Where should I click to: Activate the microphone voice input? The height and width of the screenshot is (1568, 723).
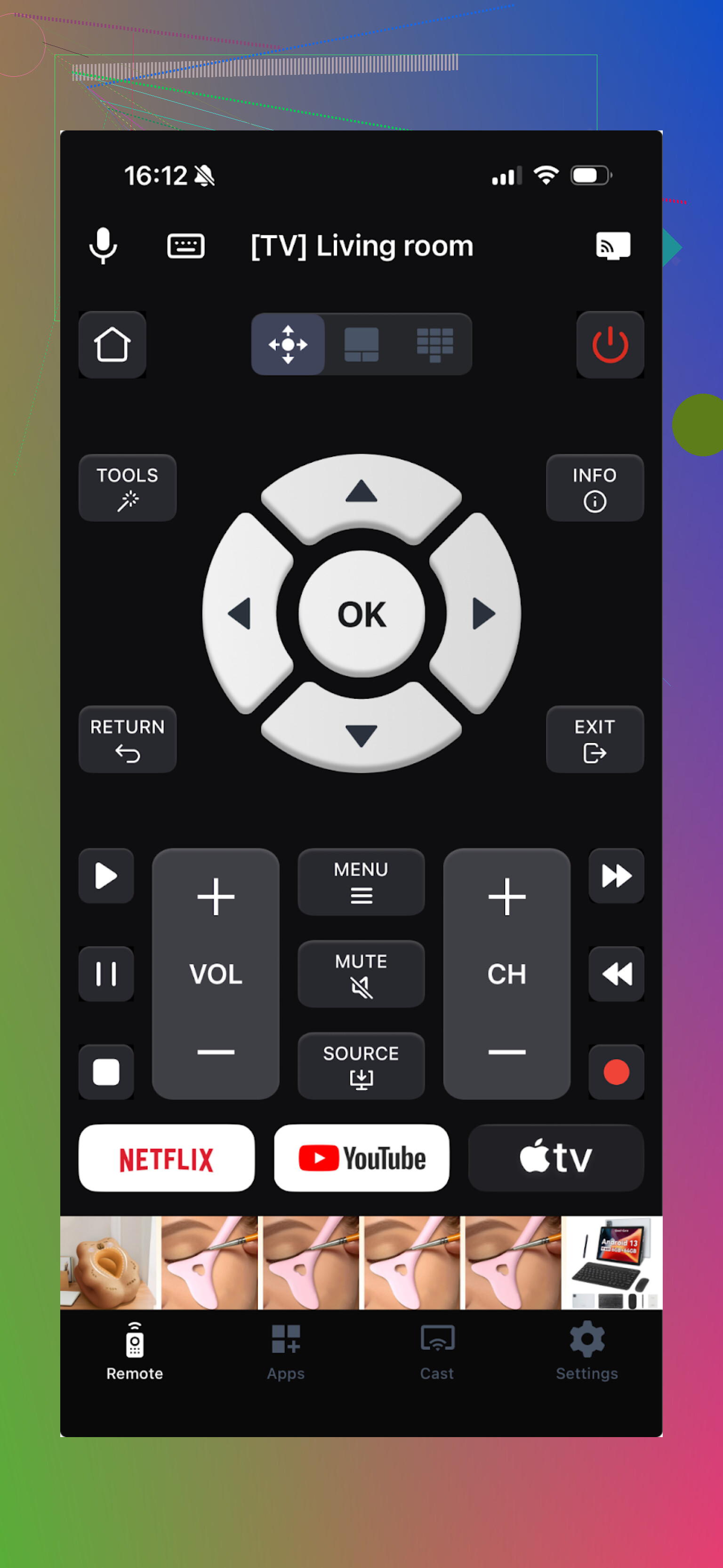point(103,245)
